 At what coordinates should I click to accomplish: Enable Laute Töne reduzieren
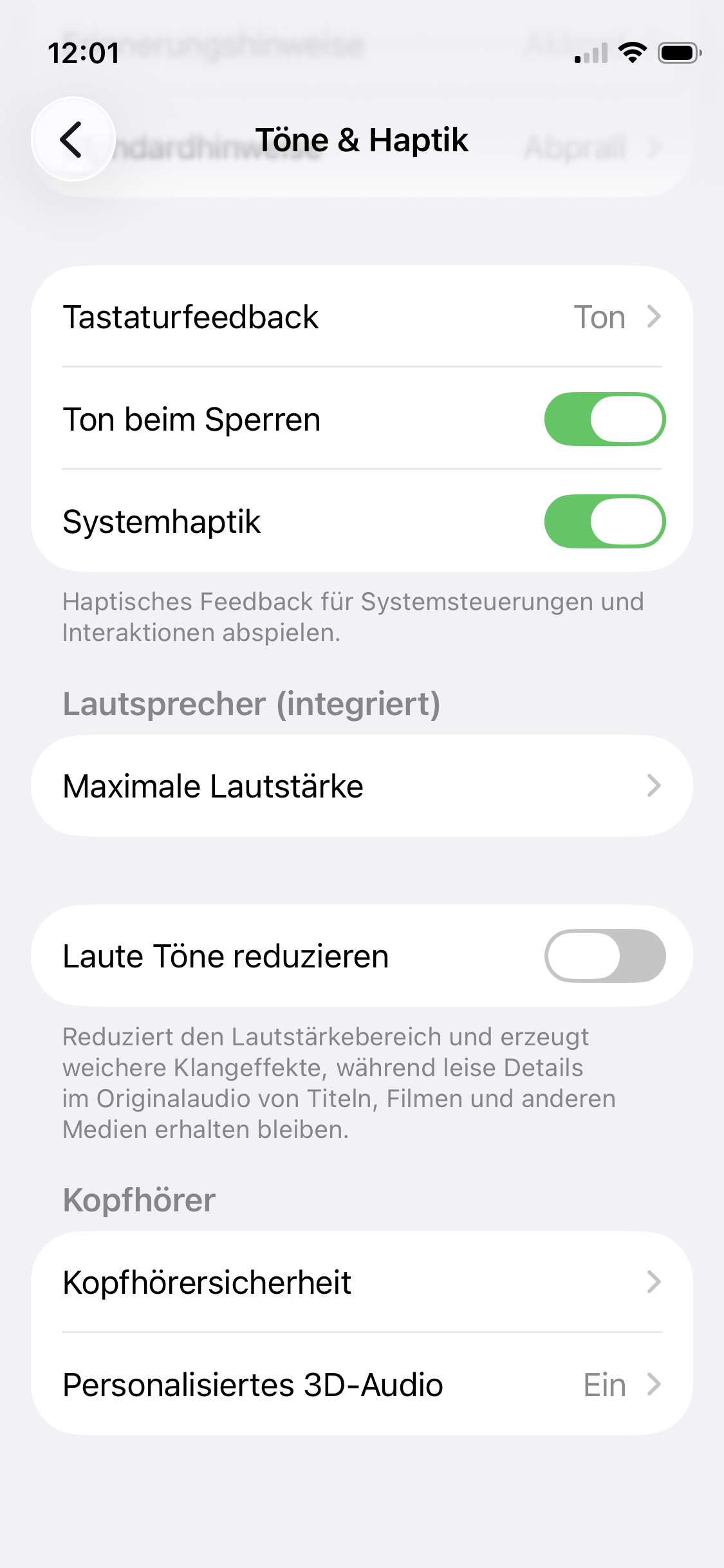click(604, 956)
